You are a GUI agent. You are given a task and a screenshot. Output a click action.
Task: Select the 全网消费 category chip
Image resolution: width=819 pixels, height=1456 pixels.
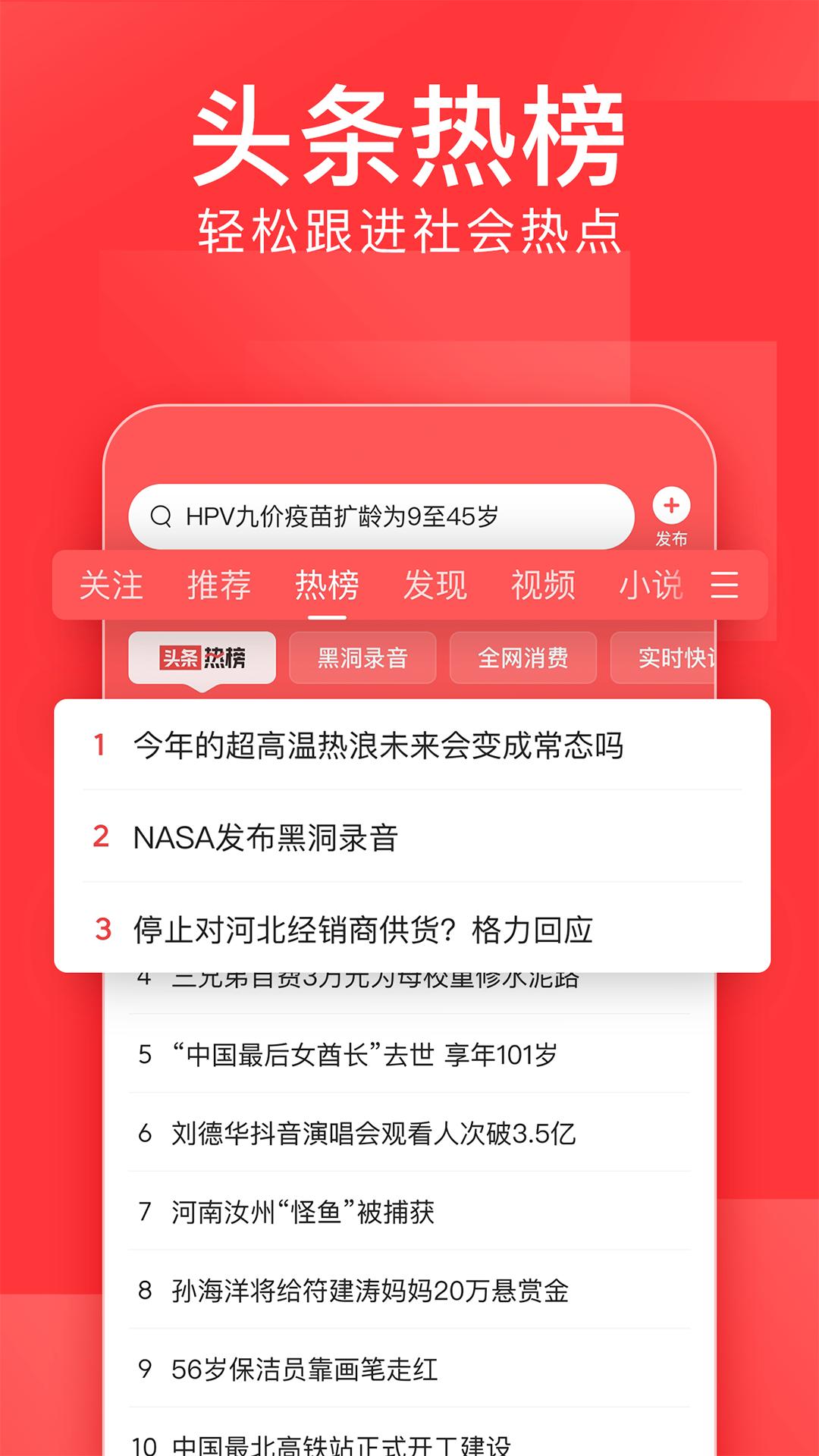pos(525,657)
